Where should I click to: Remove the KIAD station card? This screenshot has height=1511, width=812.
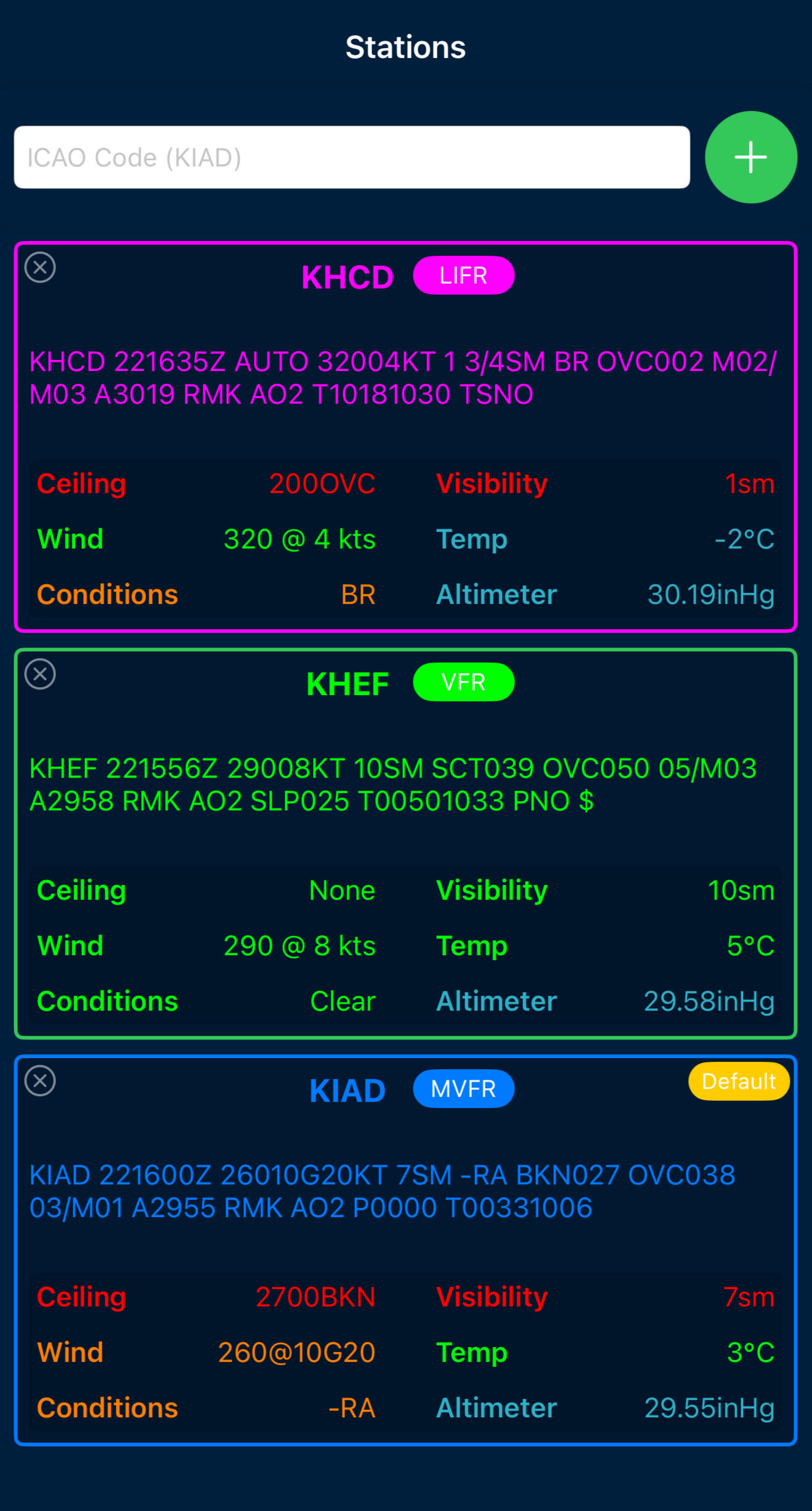click(x=40, y=1080)
